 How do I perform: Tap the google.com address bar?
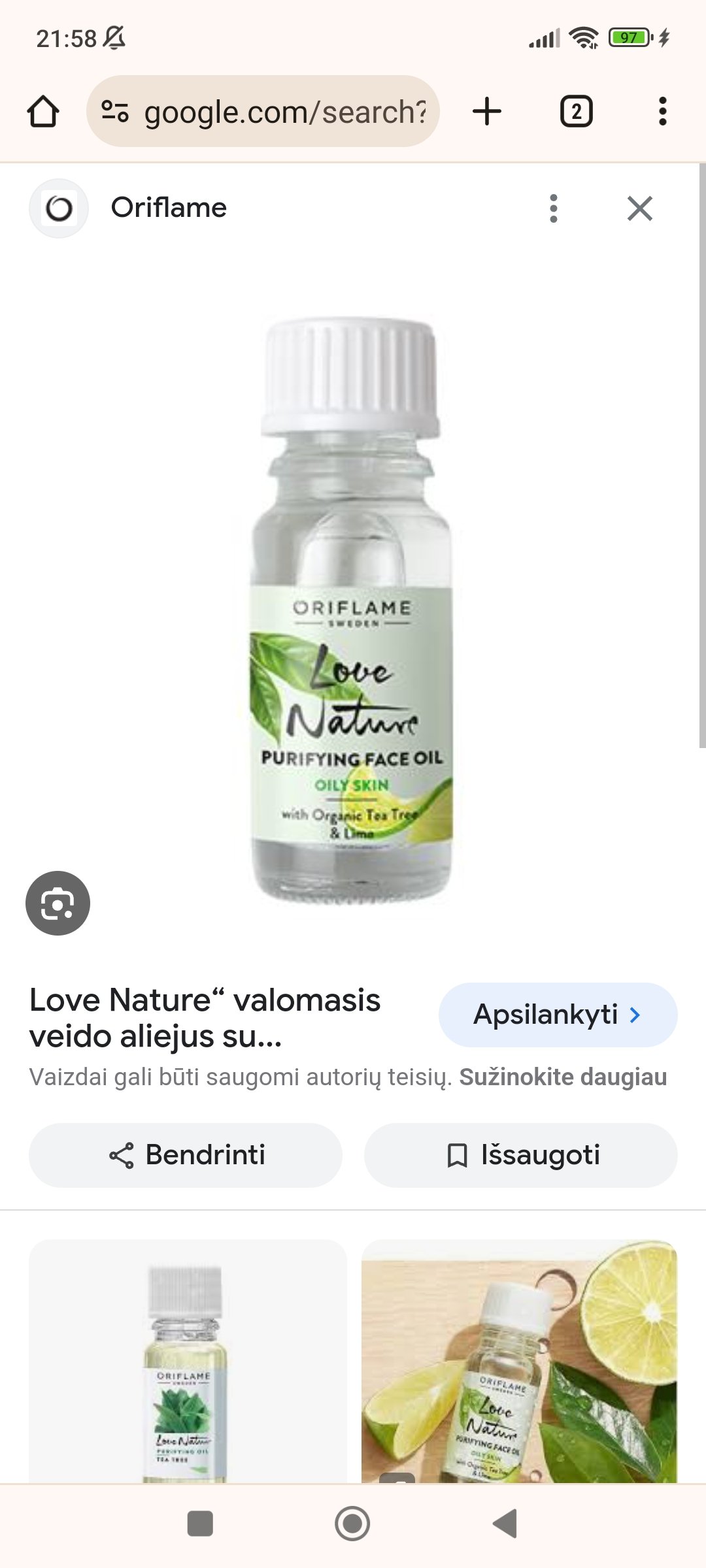click(x=263, y=111)
